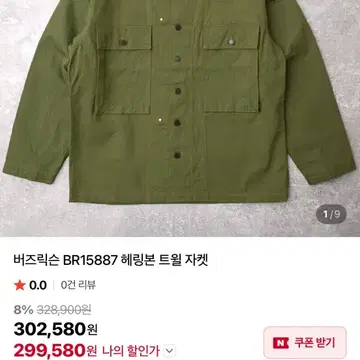Viewport: 360px width, 360px height.
Task: Tap the 쿠폰 받기 coupon button
Action: [x=305, y=343]
